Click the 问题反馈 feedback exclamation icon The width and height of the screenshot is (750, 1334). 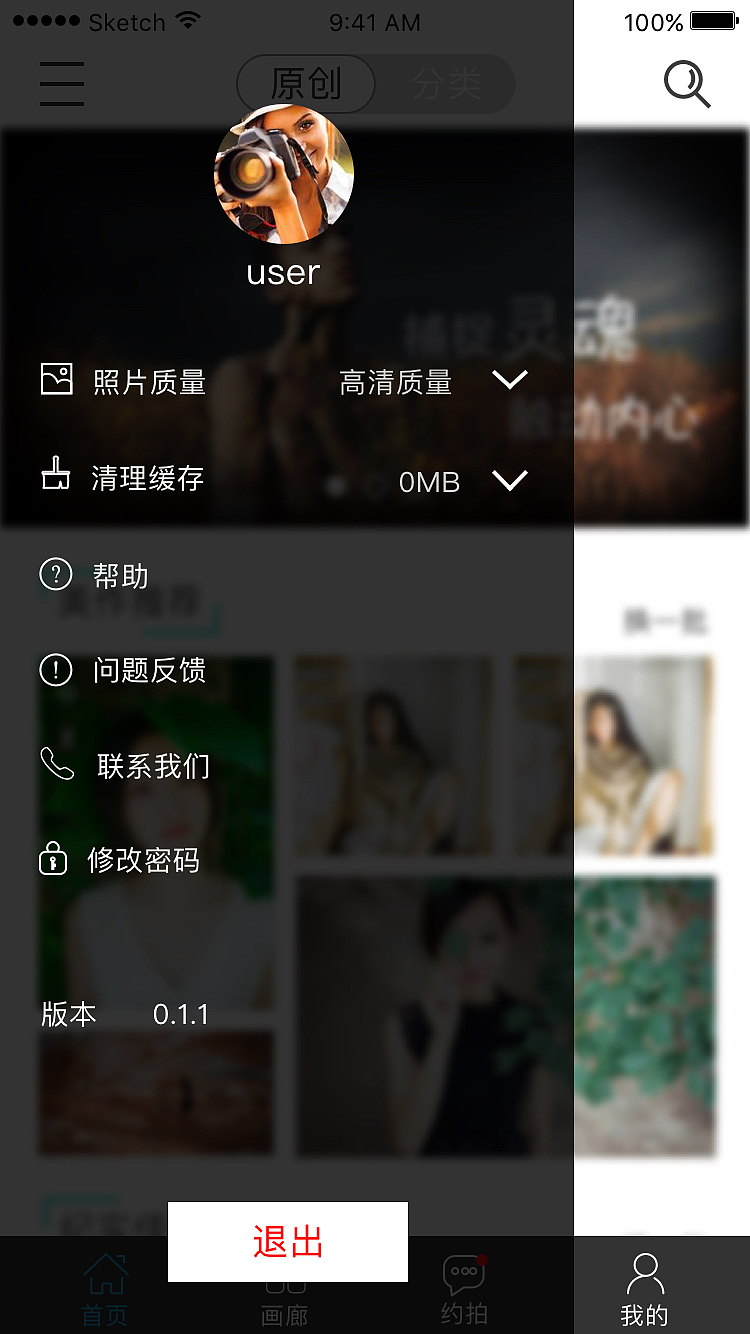click(x=55, y=671)
